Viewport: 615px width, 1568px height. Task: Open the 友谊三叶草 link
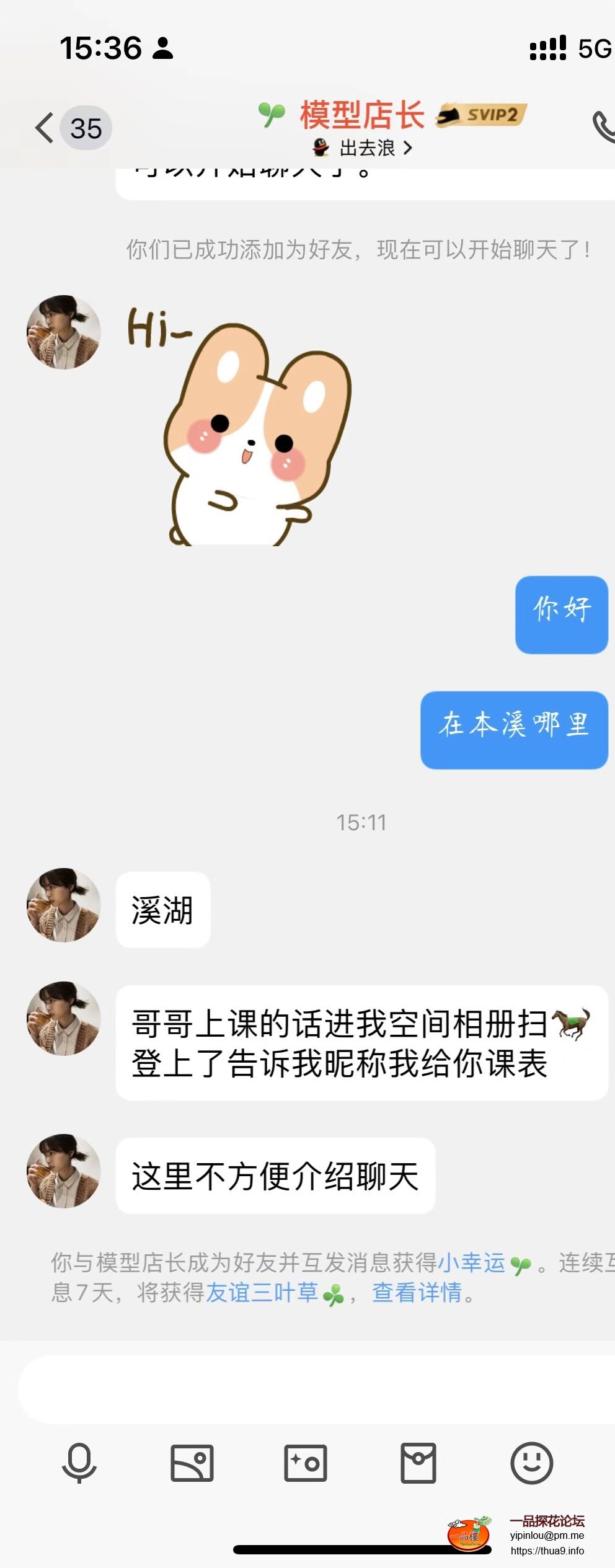tap(262, 1293)
